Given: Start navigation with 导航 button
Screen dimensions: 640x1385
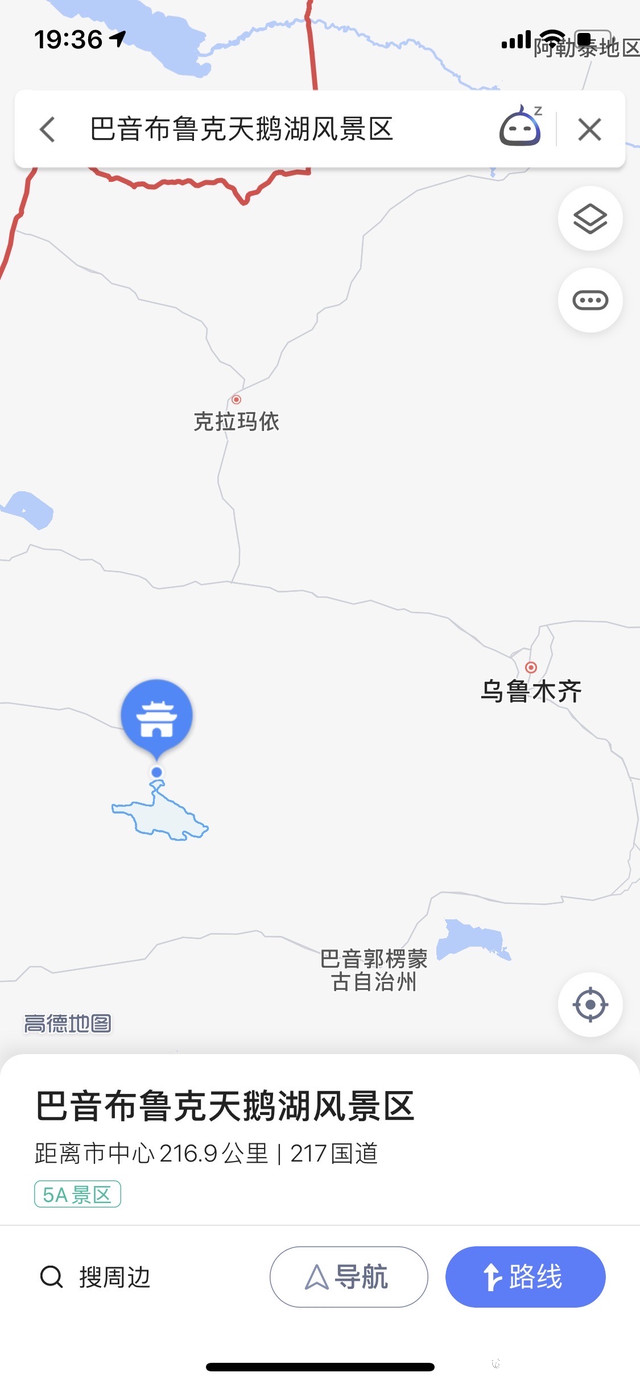Looking at the screenshot, I should (348, 1277).
